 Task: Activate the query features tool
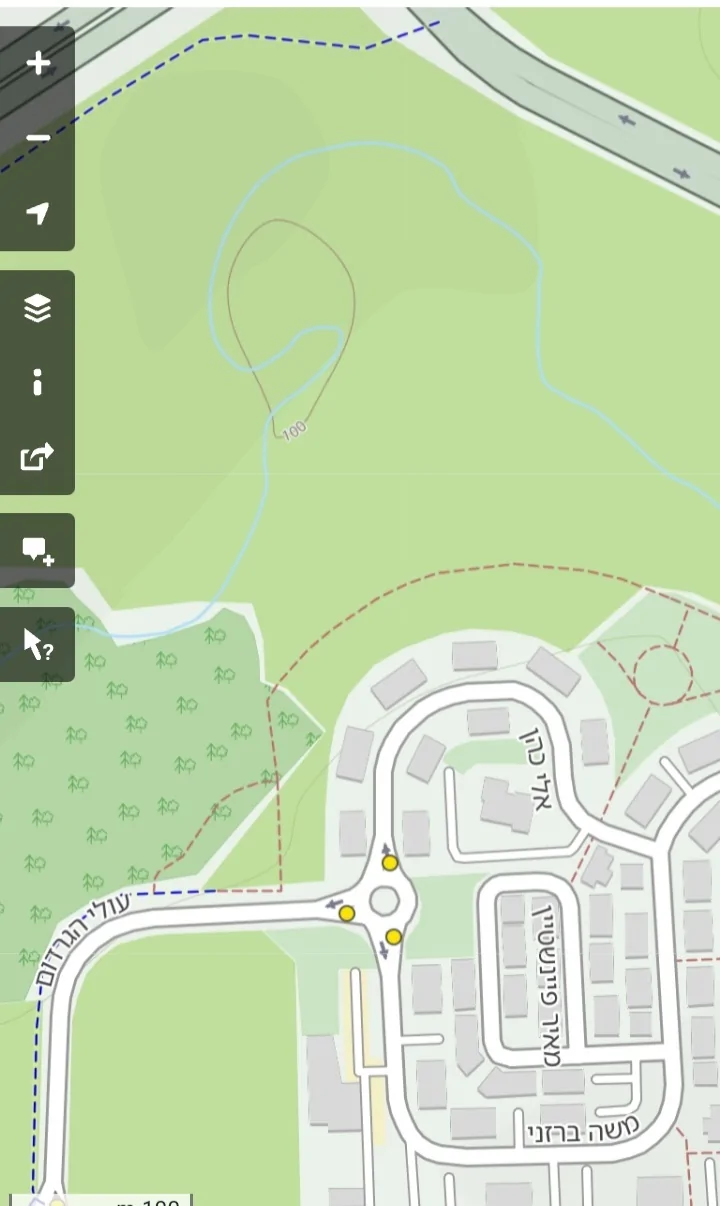coord(37,645)
